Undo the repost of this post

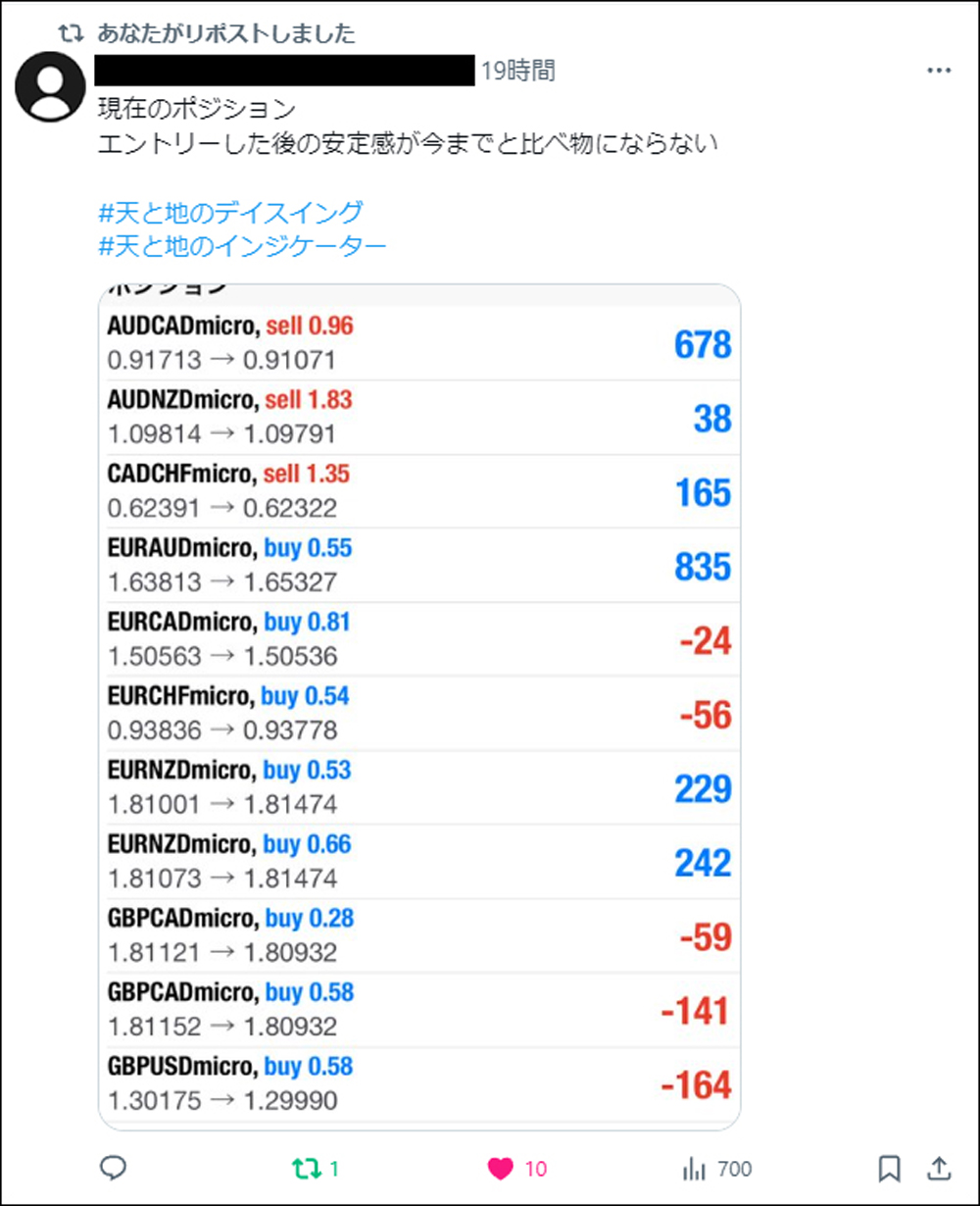point(308,1168)
